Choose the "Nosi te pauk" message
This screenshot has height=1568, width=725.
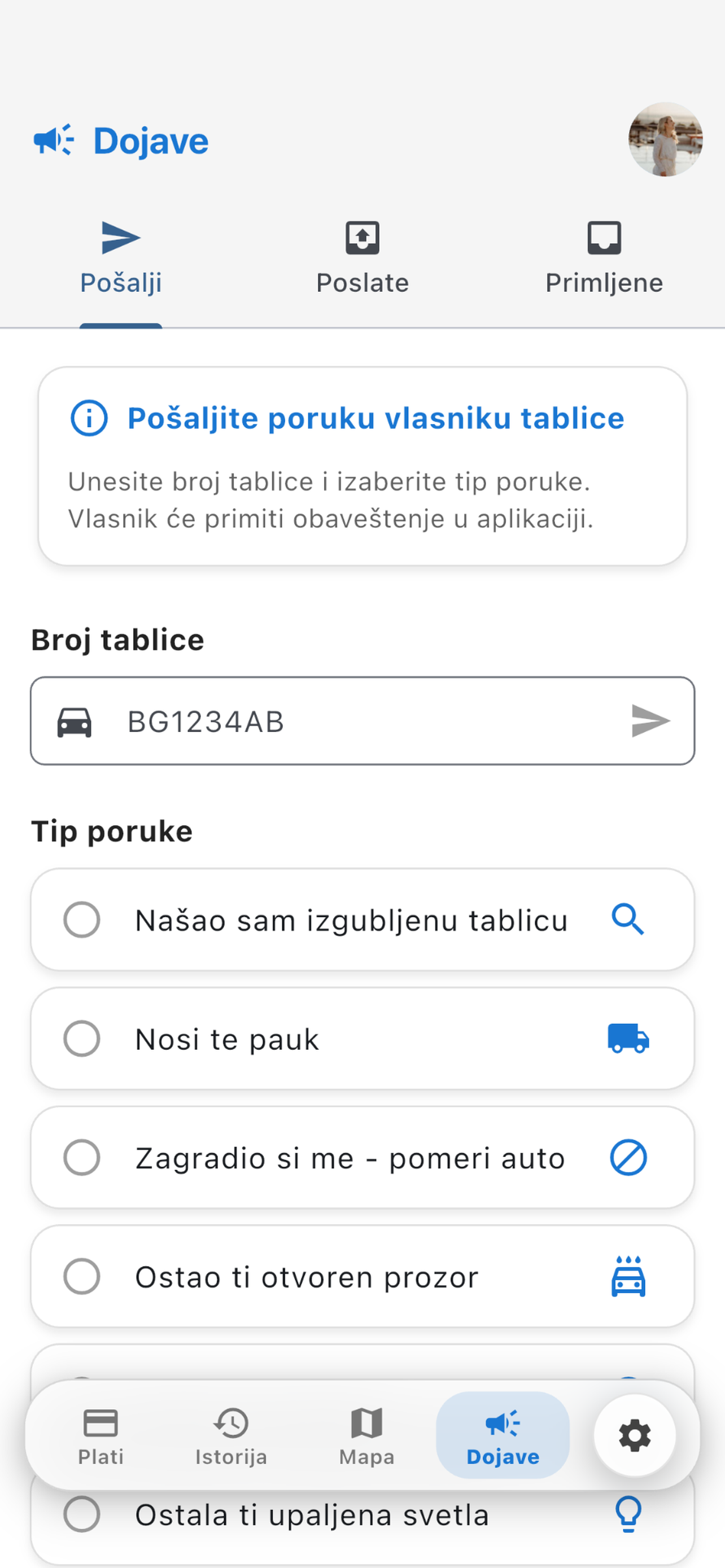point(362,1039)
